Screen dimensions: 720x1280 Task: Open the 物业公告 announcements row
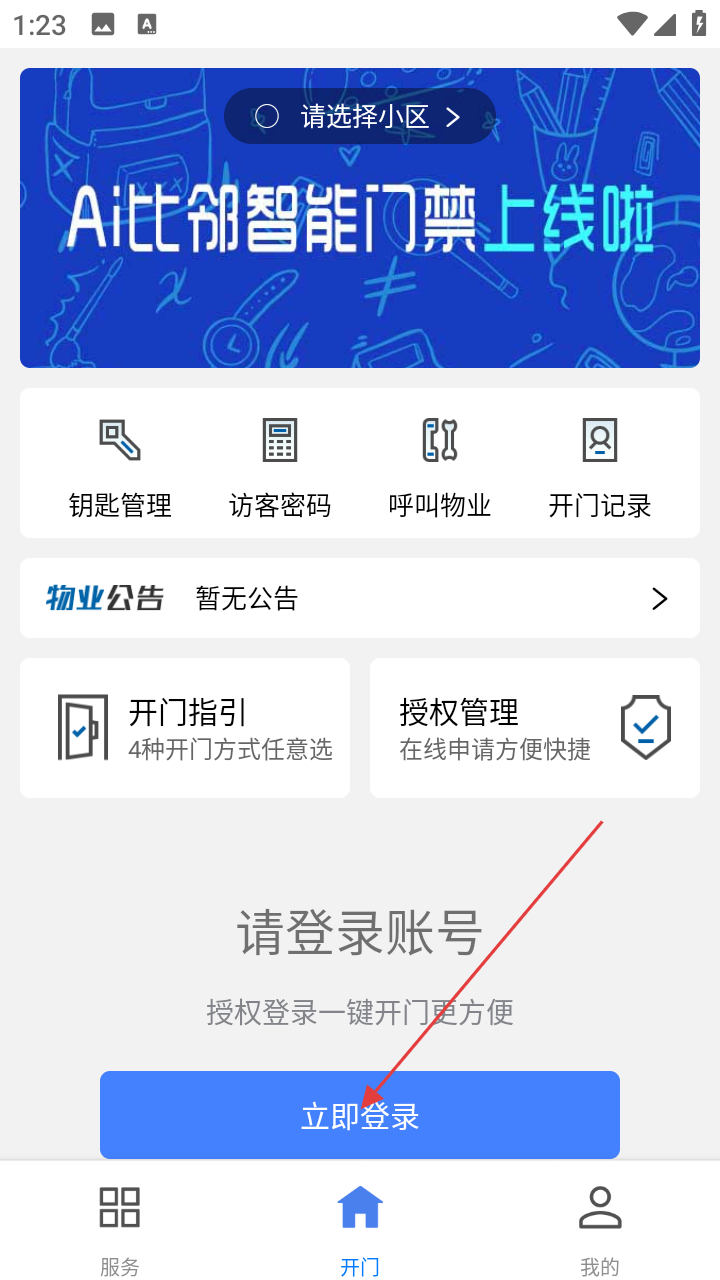[x=360, y=598]
